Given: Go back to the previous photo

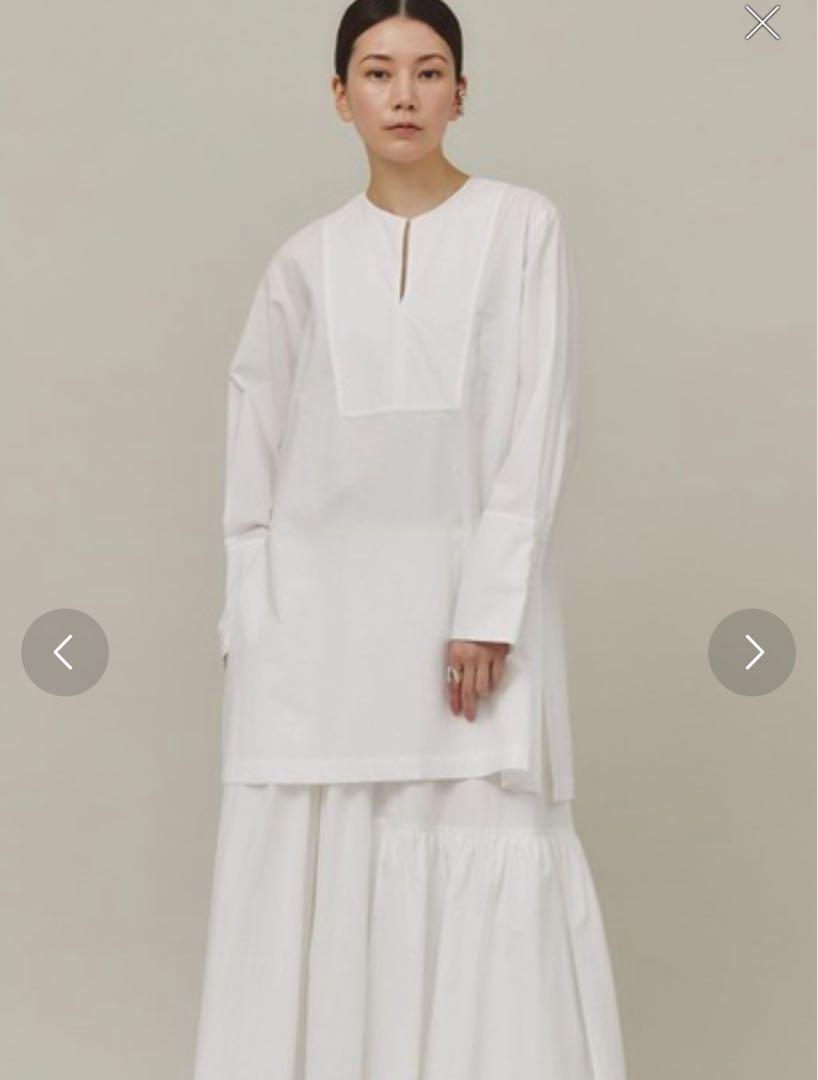Looking at the screenshot, I should [65, 652].
